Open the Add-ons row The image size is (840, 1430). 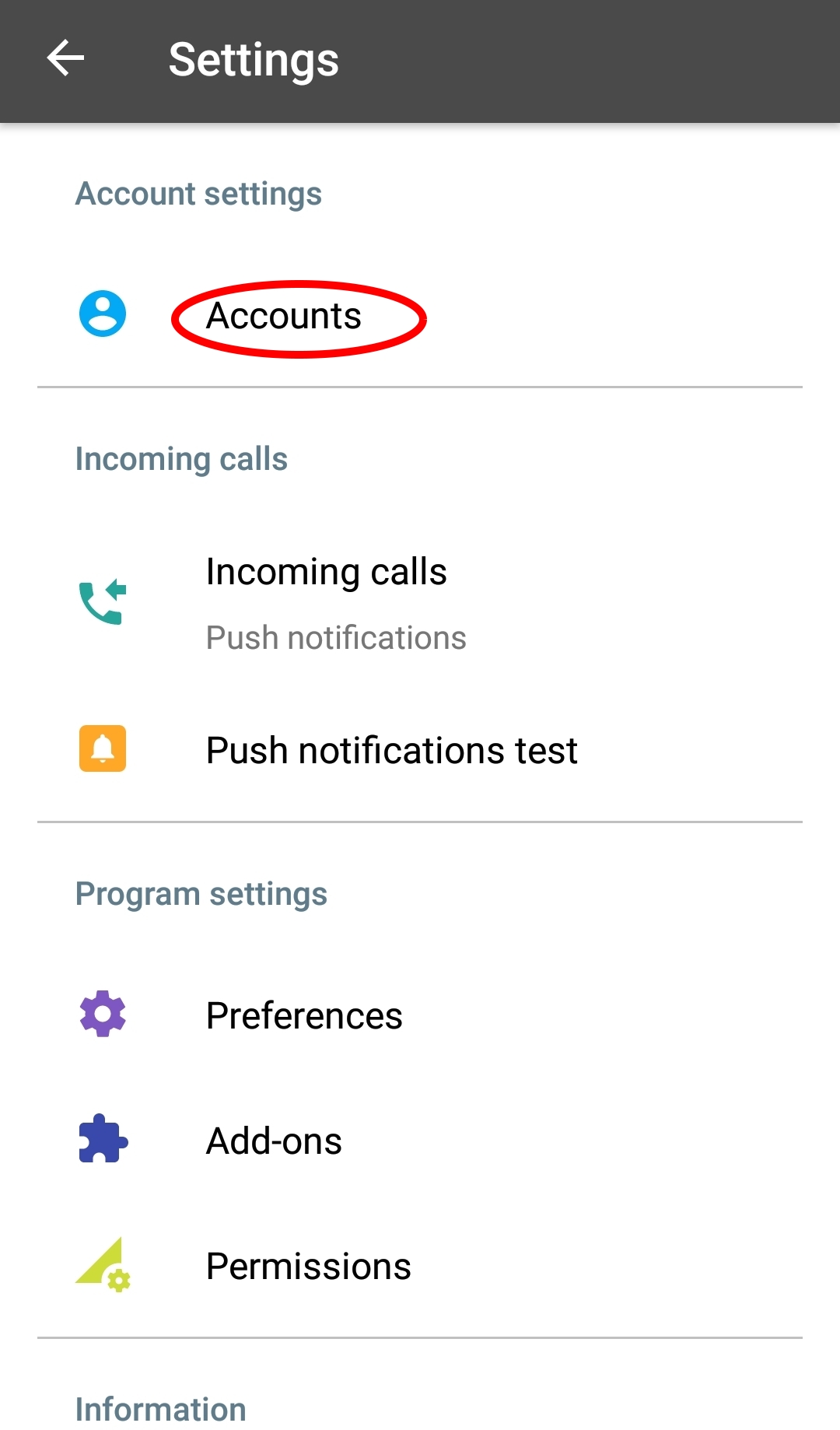420,1141
